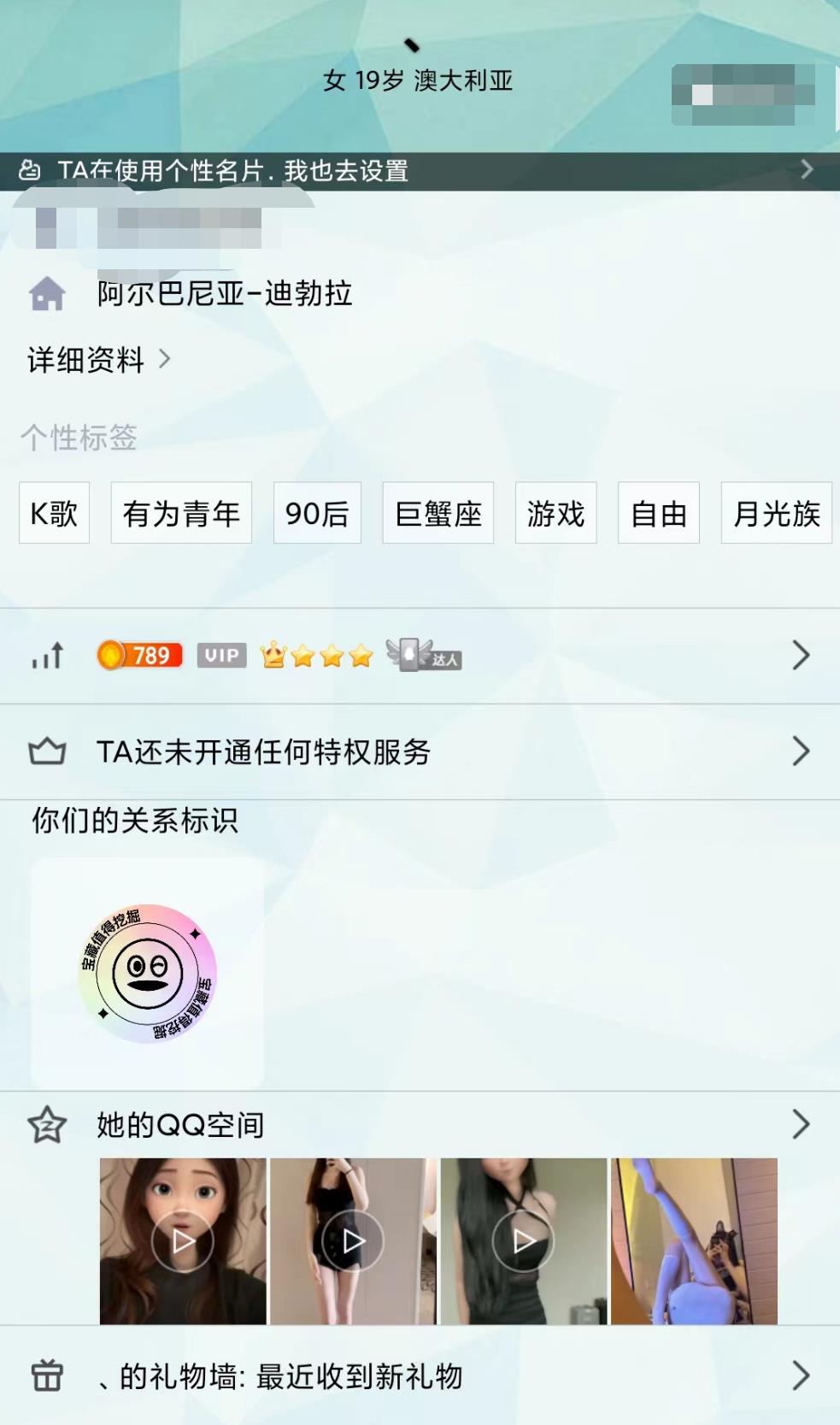The height and width of the screenshot is (1425, 840).
Task: Select the 有为青年 tag chip
Action: (x=181, y=514)
